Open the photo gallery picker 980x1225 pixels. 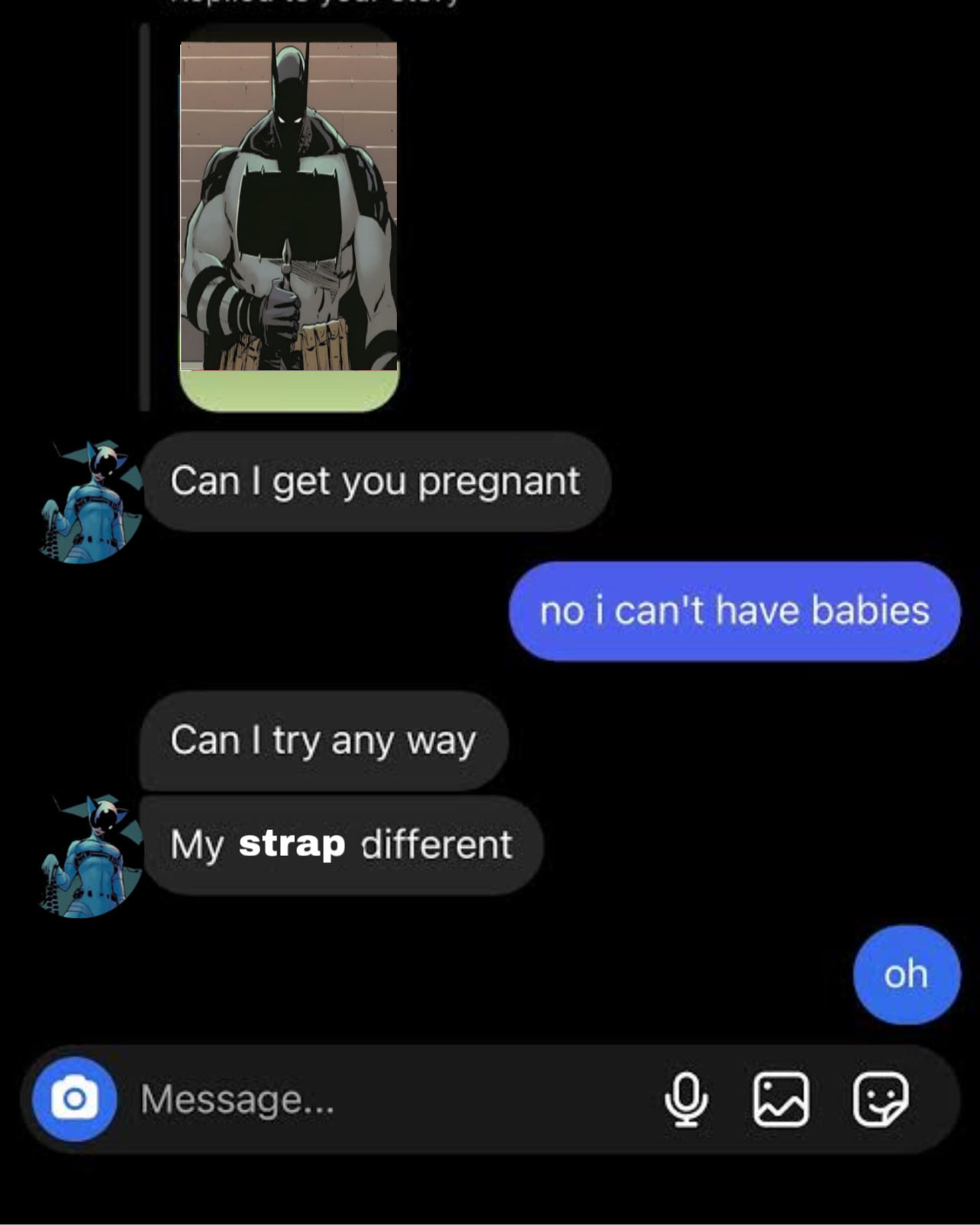pos(780,1099)
